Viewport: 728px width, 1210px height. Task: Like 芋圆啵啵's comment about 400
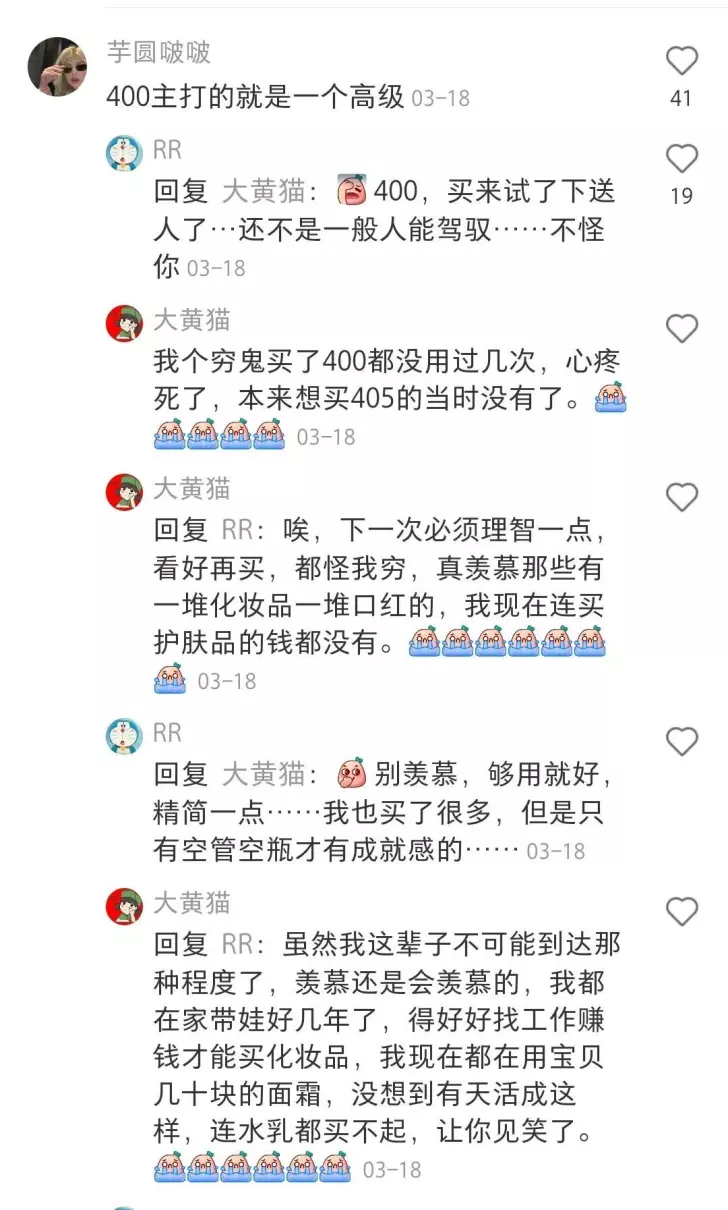click(682, 62)
